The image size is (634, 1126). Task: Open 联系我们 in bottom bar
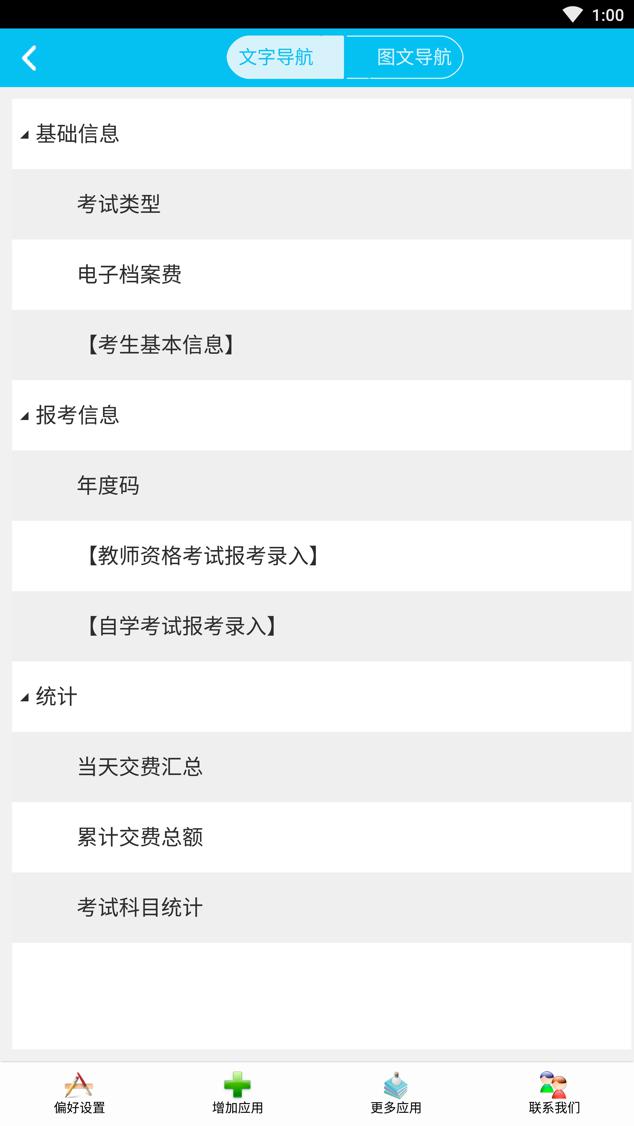pyautogui.click(x=554, y=1093)
